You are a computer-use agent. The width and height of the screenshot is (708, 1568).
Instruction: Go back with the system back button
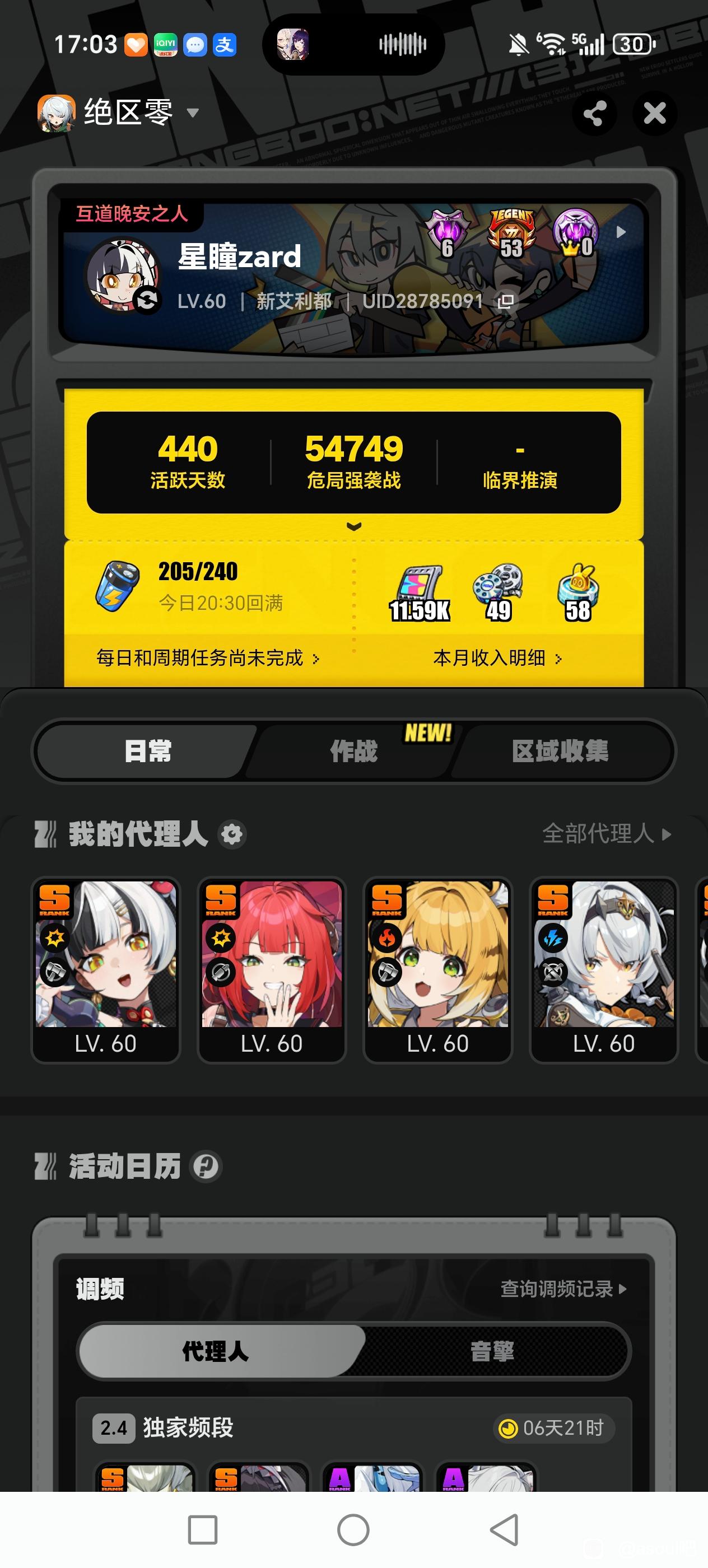coord(504,1530)
